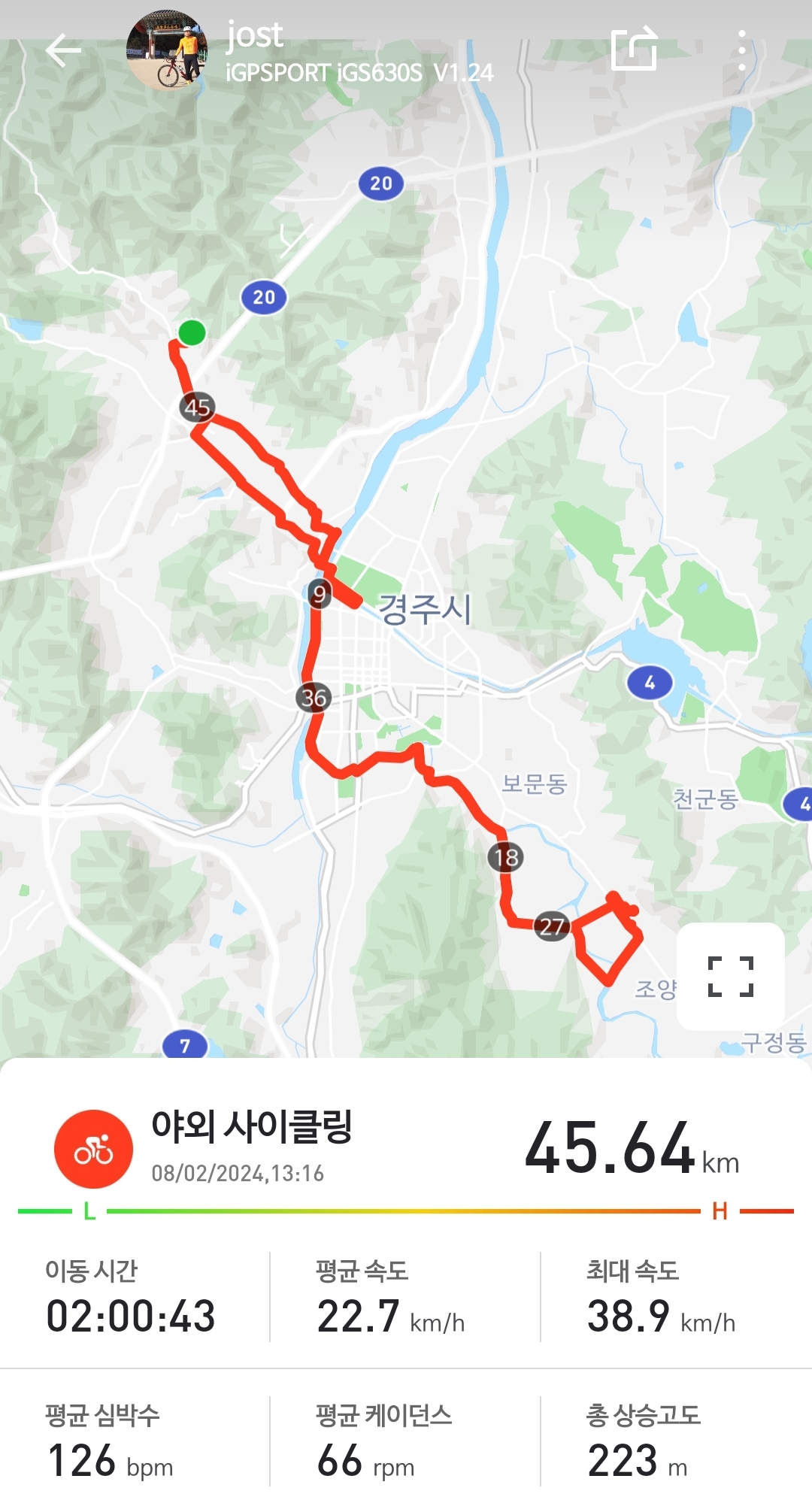Open jost's profile picture

[x=166, y=51]
